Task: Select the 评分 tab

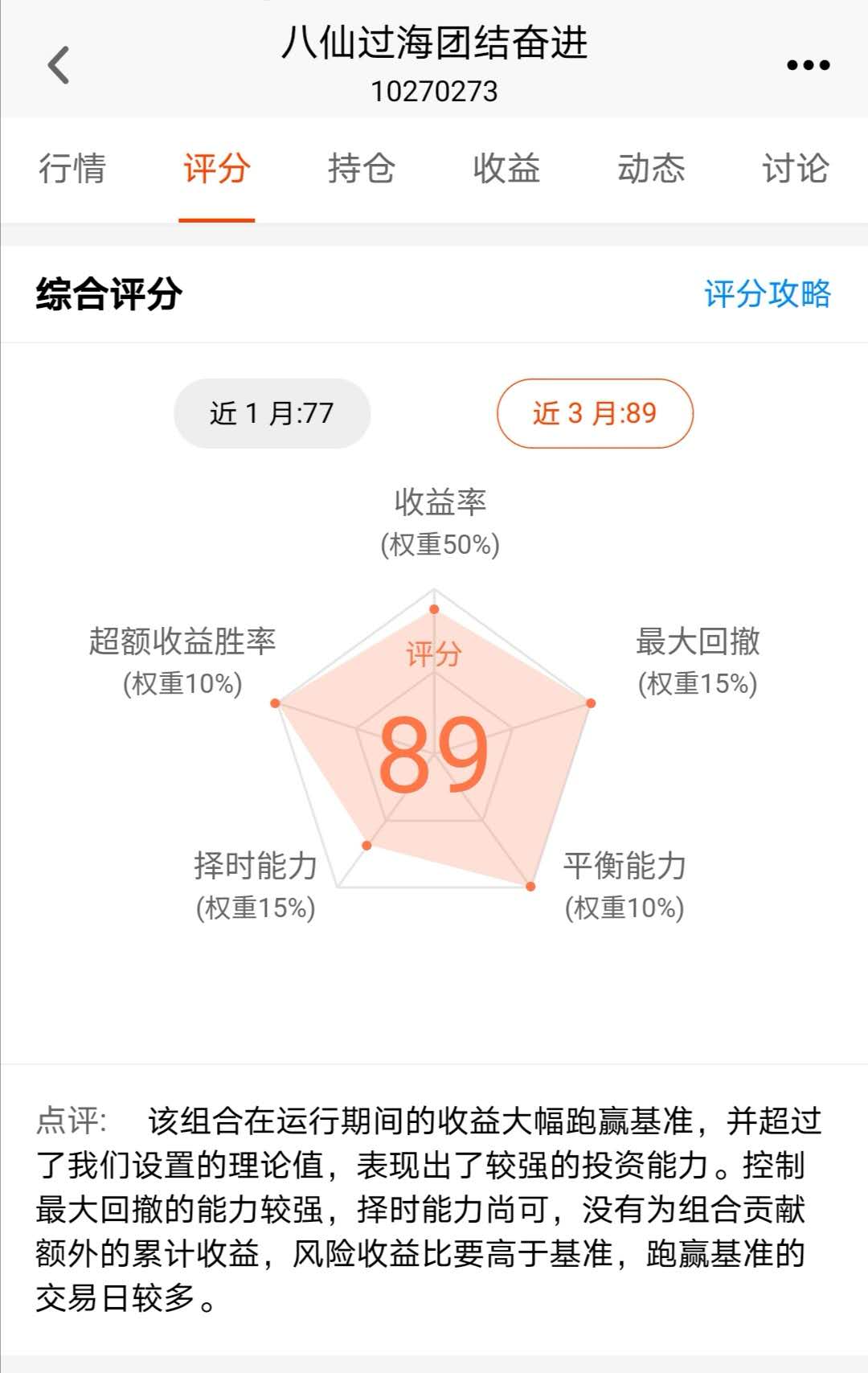Action: pos(217,169)
